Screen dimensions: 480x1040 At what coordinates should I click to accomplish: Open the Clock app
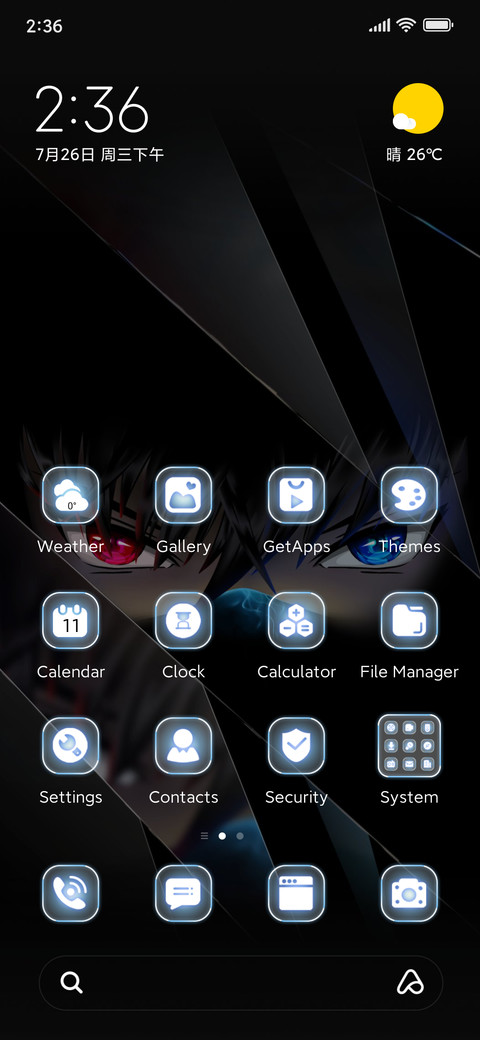(x=184, y=620)
